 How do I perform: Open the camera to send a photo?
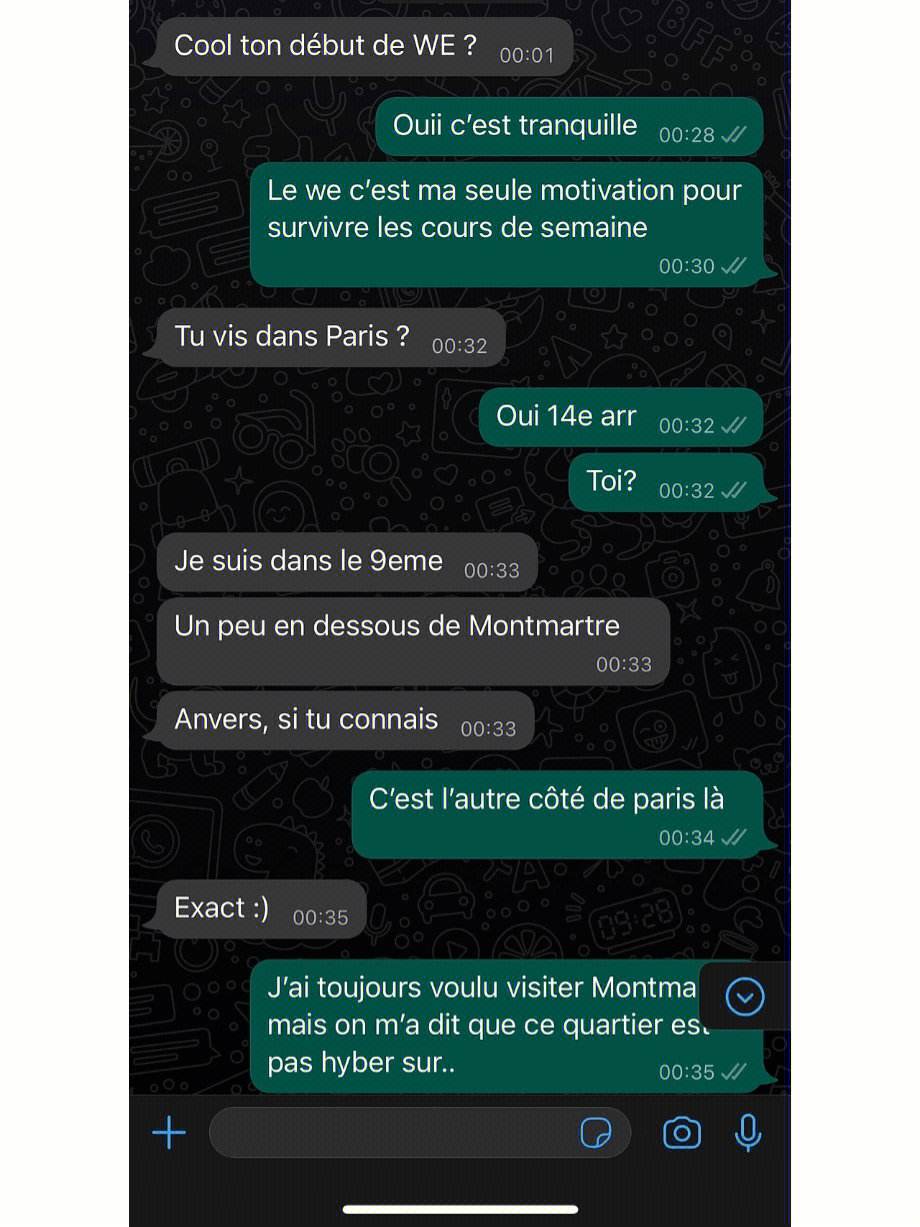point(682,1133)
